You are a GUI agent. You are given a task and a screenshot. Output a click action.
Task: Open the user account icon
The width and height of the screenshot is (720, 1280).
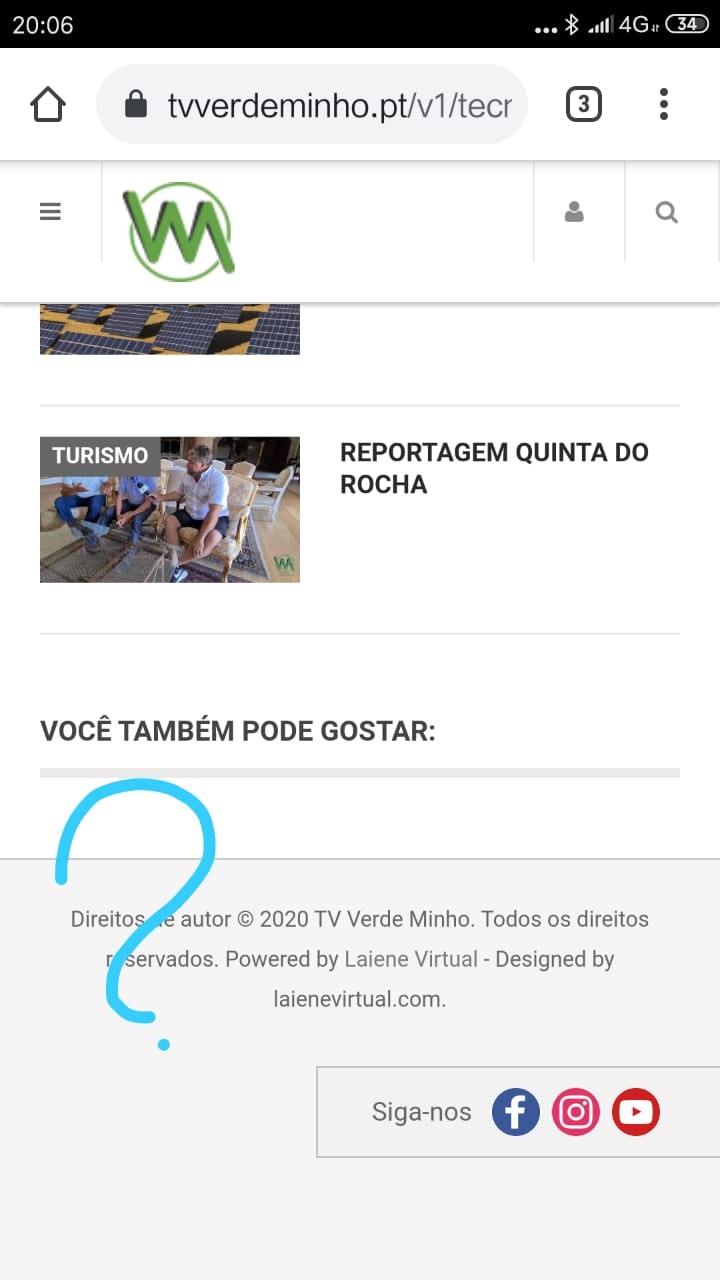coord(574,212)
